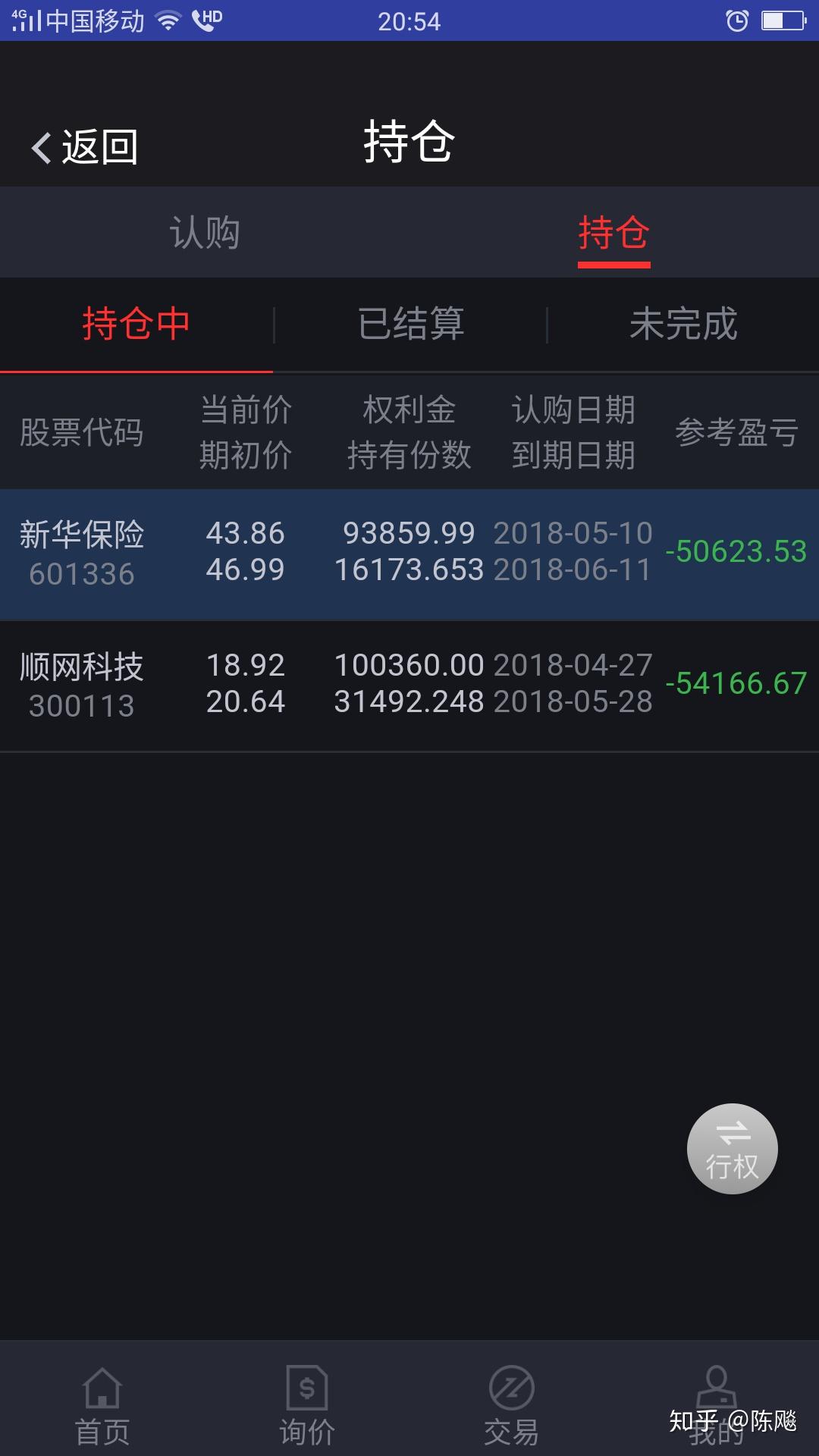Viewport: 819px width, 1456px height.
Task: Switch to the 认购 tab
Action: pos(205,232)
